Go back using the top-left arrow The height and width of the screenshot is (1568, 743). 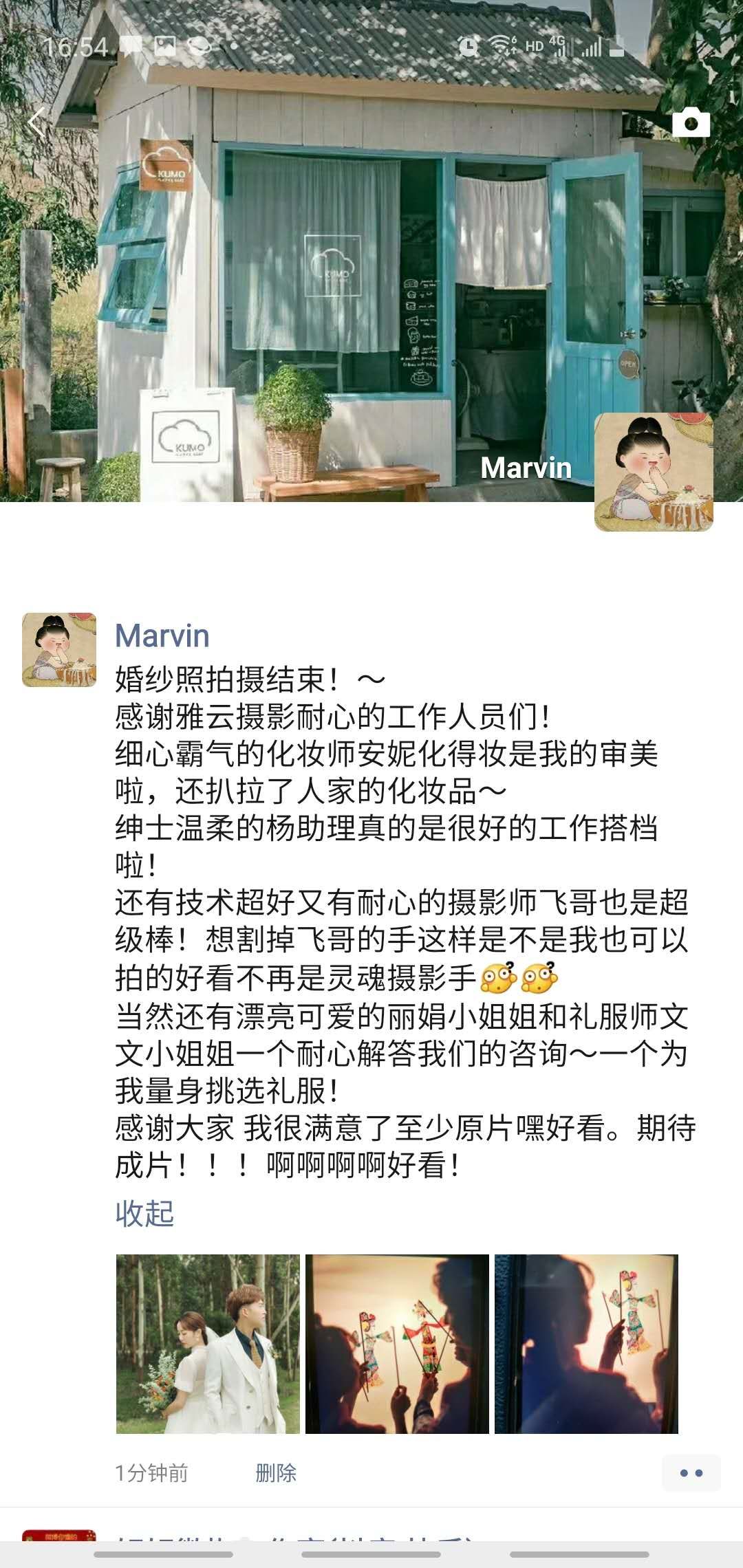click(x=36, y=123)
